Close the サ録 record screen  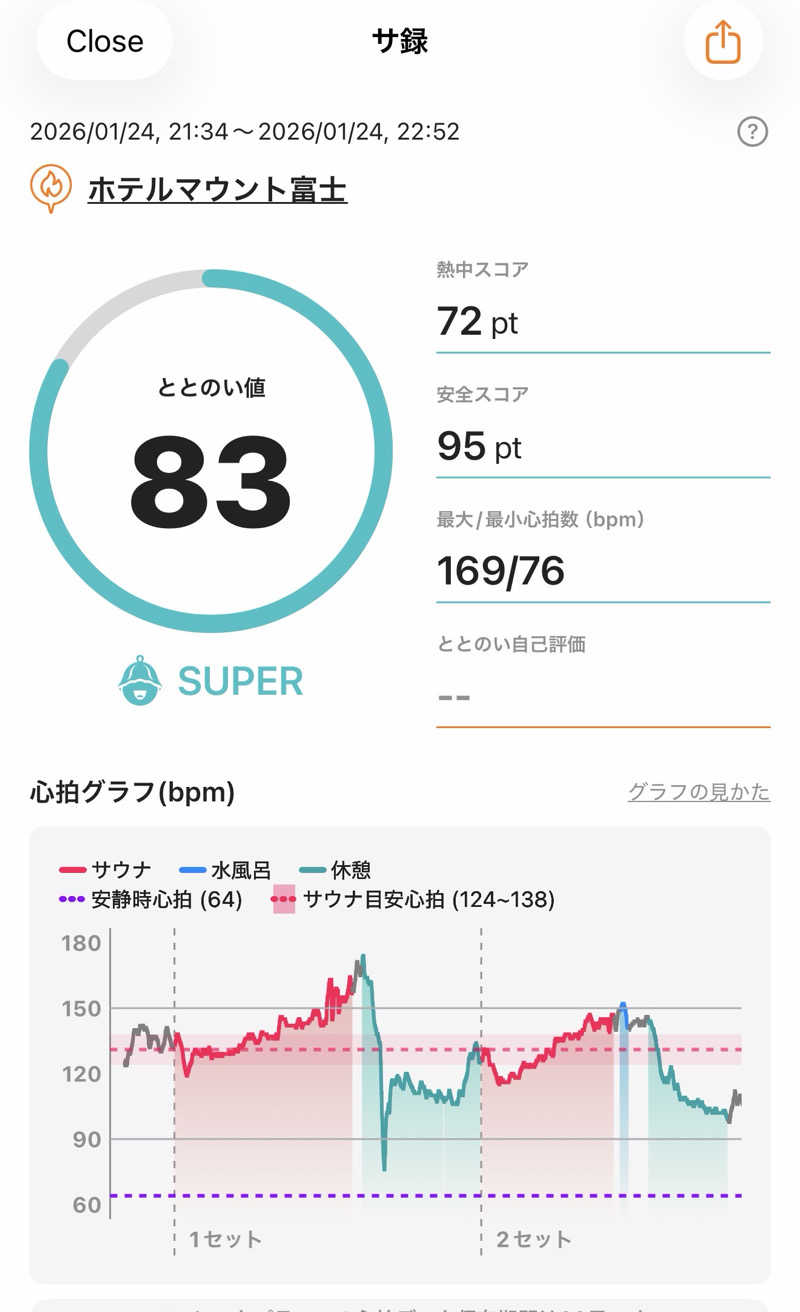tap(104, 42)
